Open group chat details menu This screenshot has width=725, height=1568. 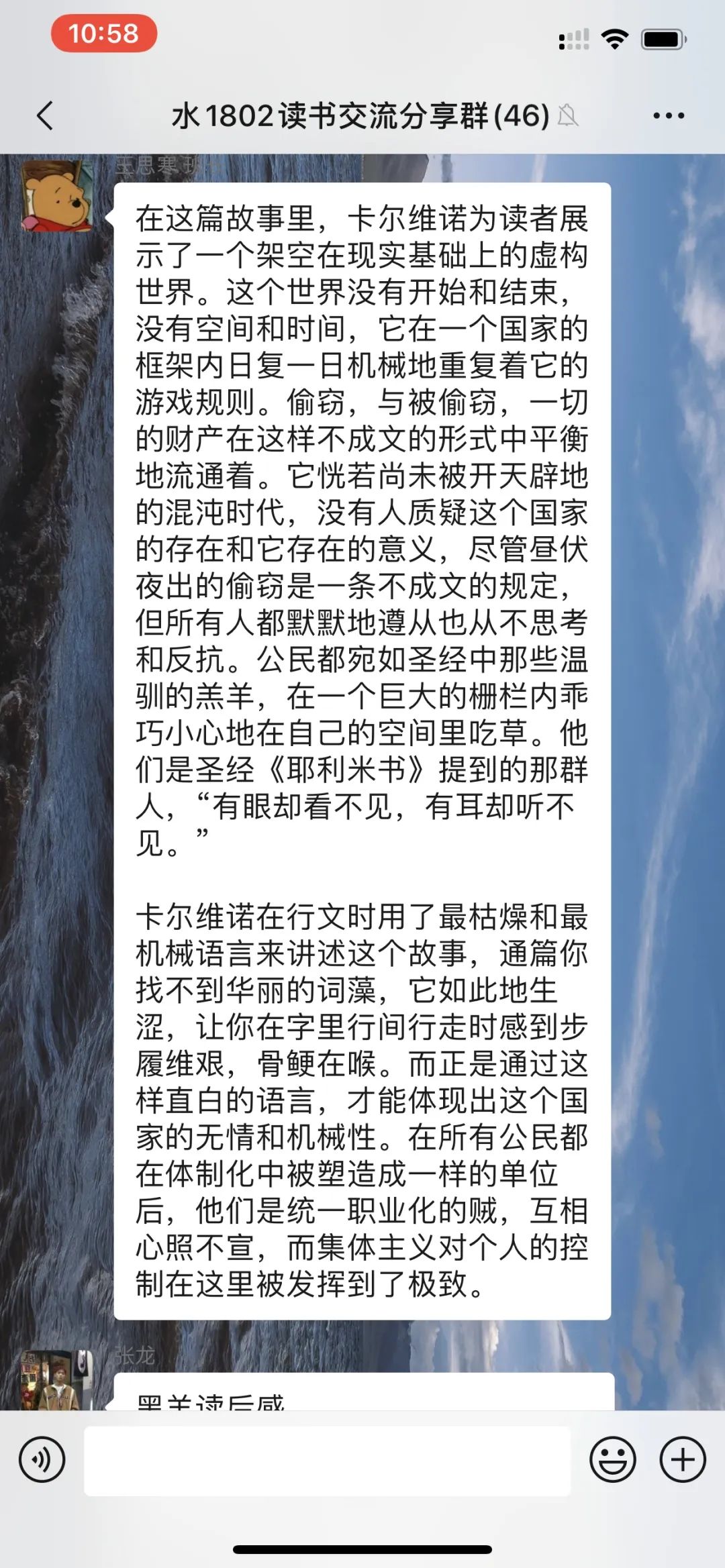click(669, 115)
